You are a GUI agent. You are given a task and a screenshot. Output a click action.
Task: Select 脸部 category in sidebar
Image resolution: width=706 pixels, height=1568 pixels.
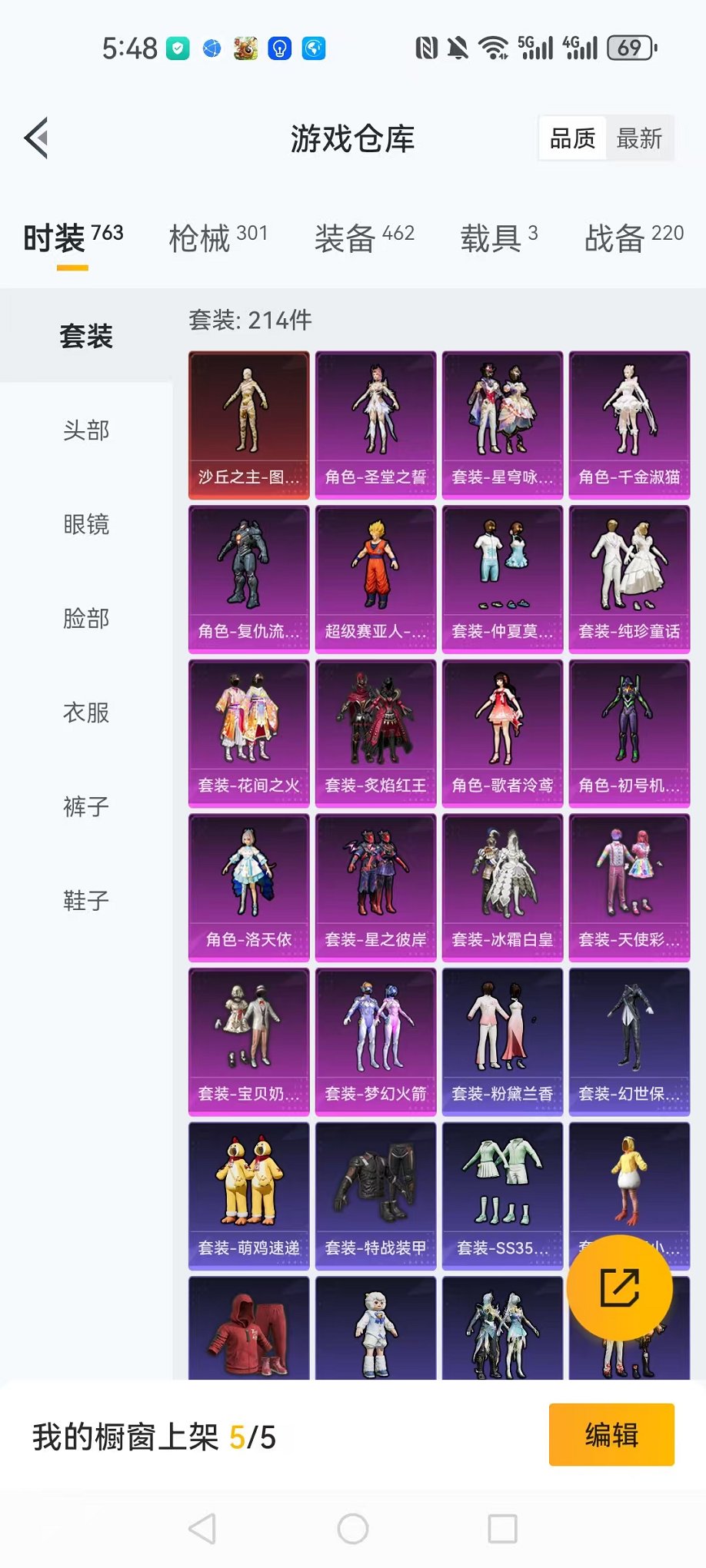86,619
